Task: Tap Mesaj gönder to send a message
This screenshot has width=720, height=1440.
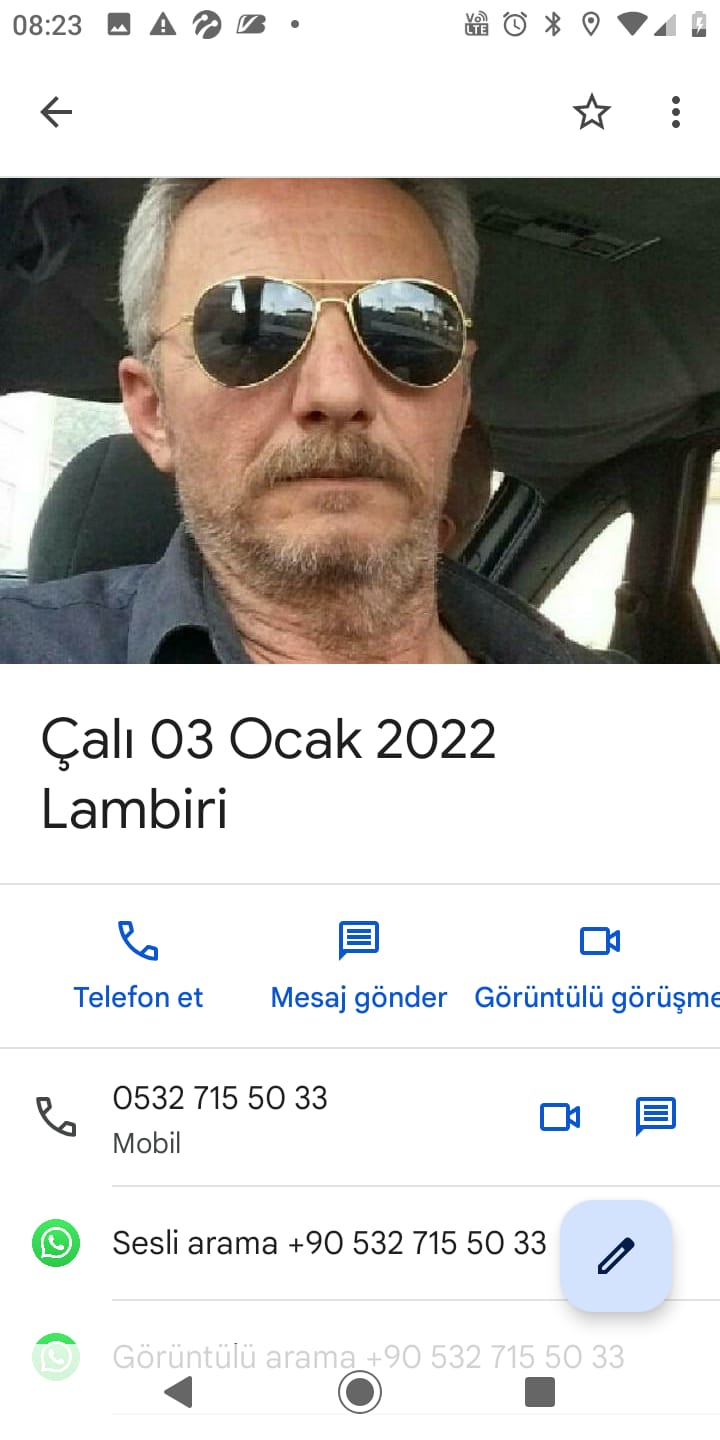Action: tap(359, 965)
